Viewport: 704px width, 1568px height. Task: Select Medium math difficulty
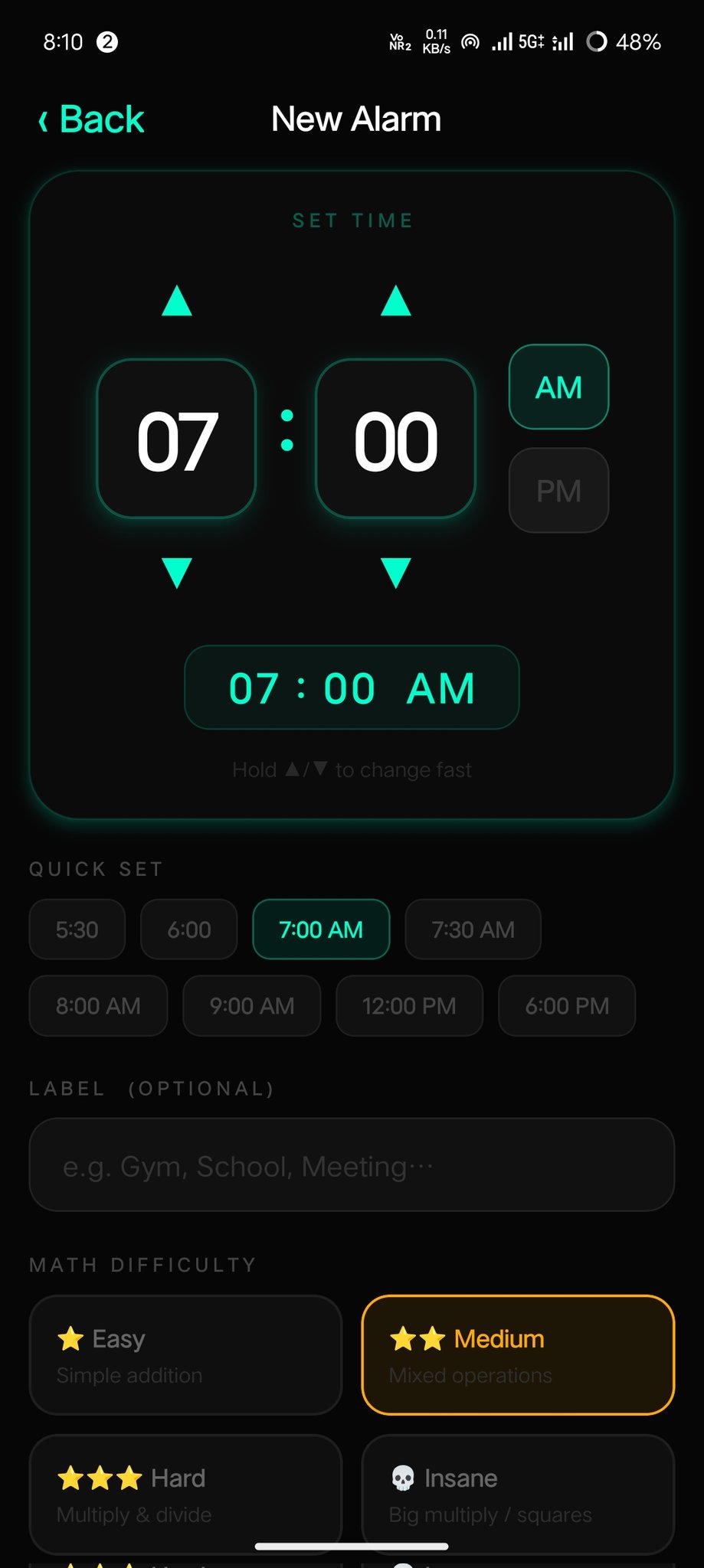click(518, 1354)
